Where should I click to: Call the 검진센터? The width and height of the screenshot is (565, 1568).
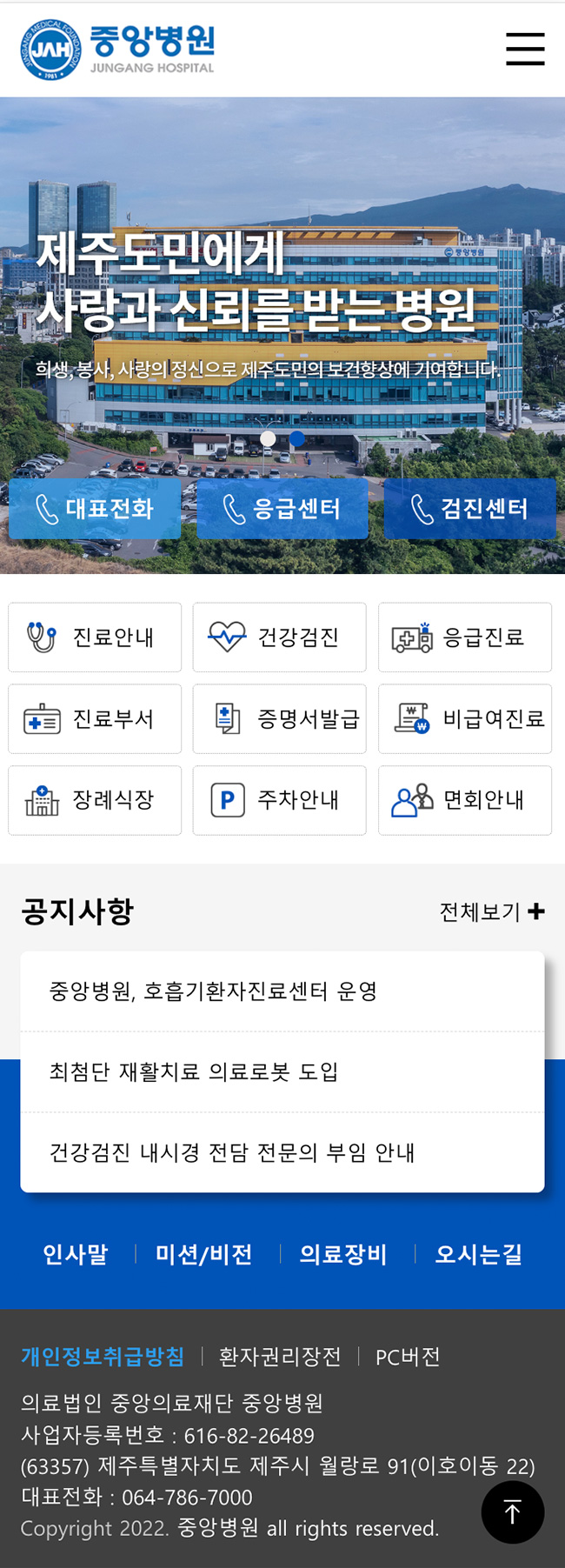tap(469, 509)
